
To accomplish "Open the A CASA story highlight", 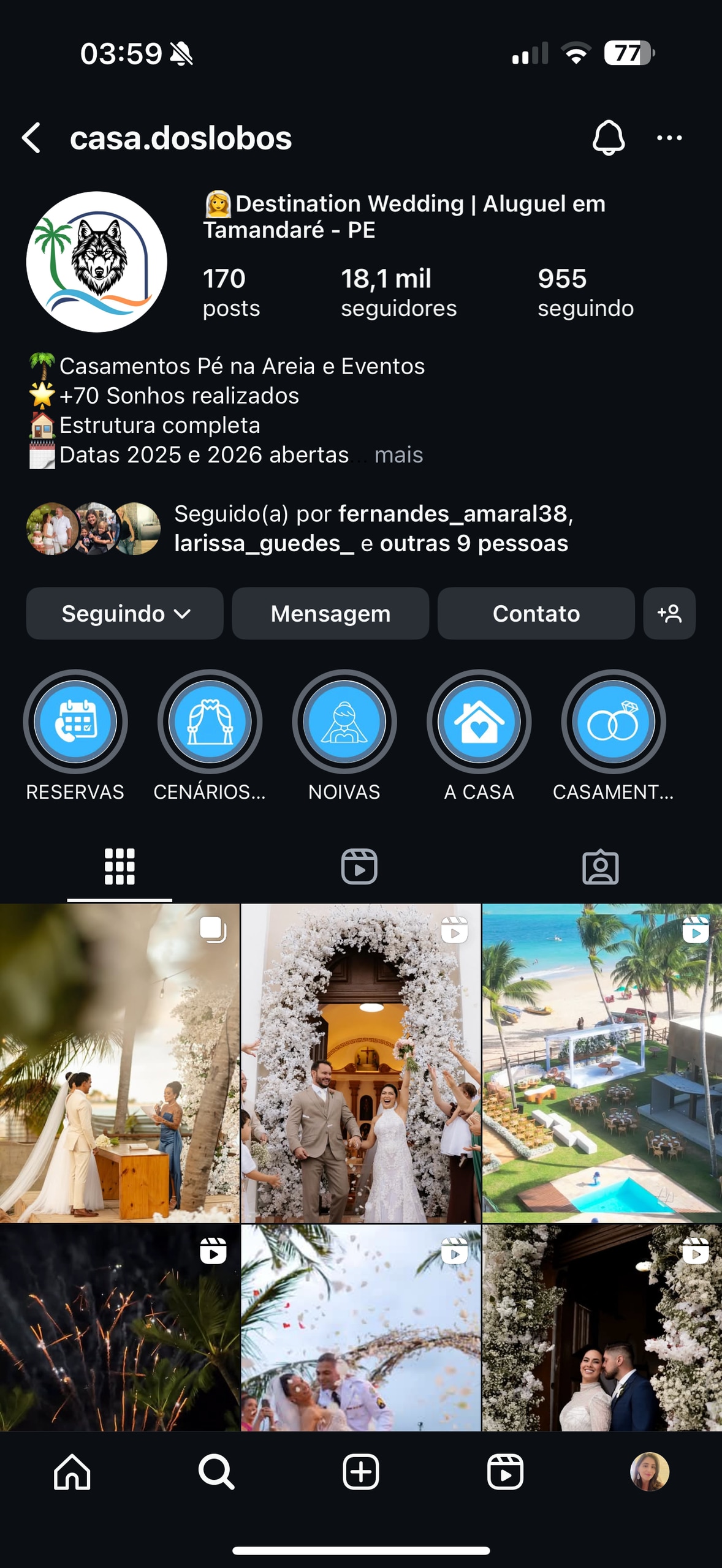I will (479, 722).
